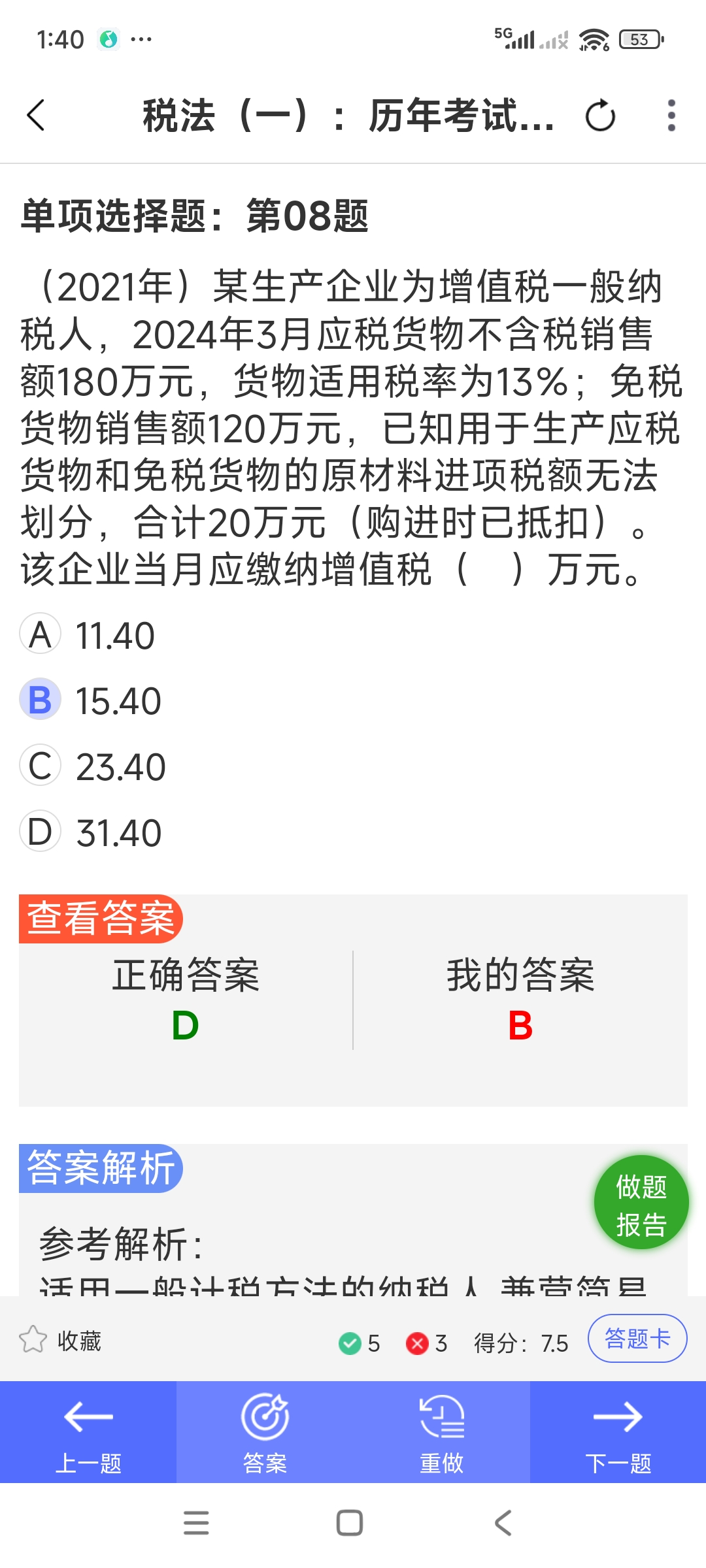
Task: Add this question to 收藏 favorites
Action: click(60, 1341)
